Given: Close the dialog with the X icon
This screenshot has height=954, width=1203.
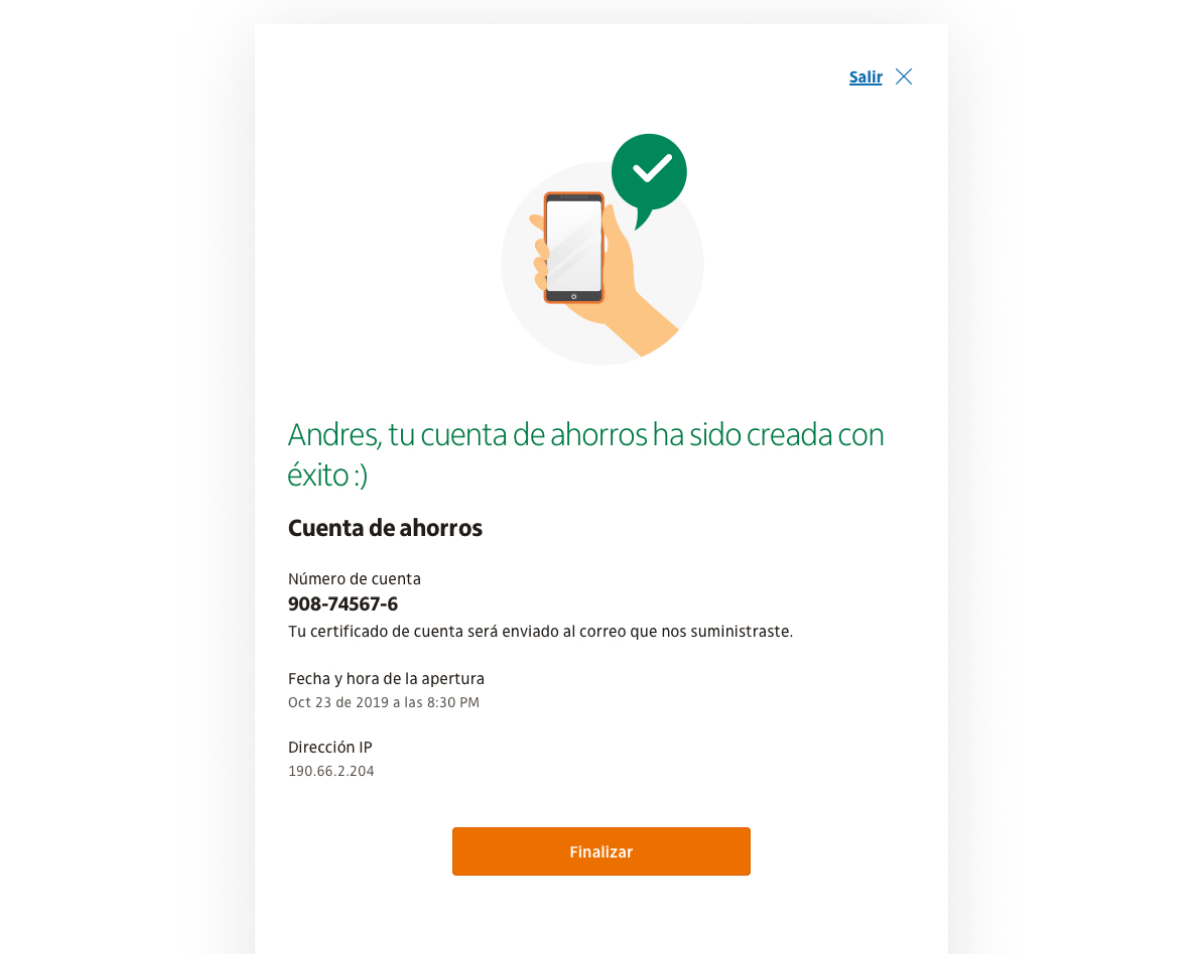Looking at the screenshot, I should coord(904,77).
